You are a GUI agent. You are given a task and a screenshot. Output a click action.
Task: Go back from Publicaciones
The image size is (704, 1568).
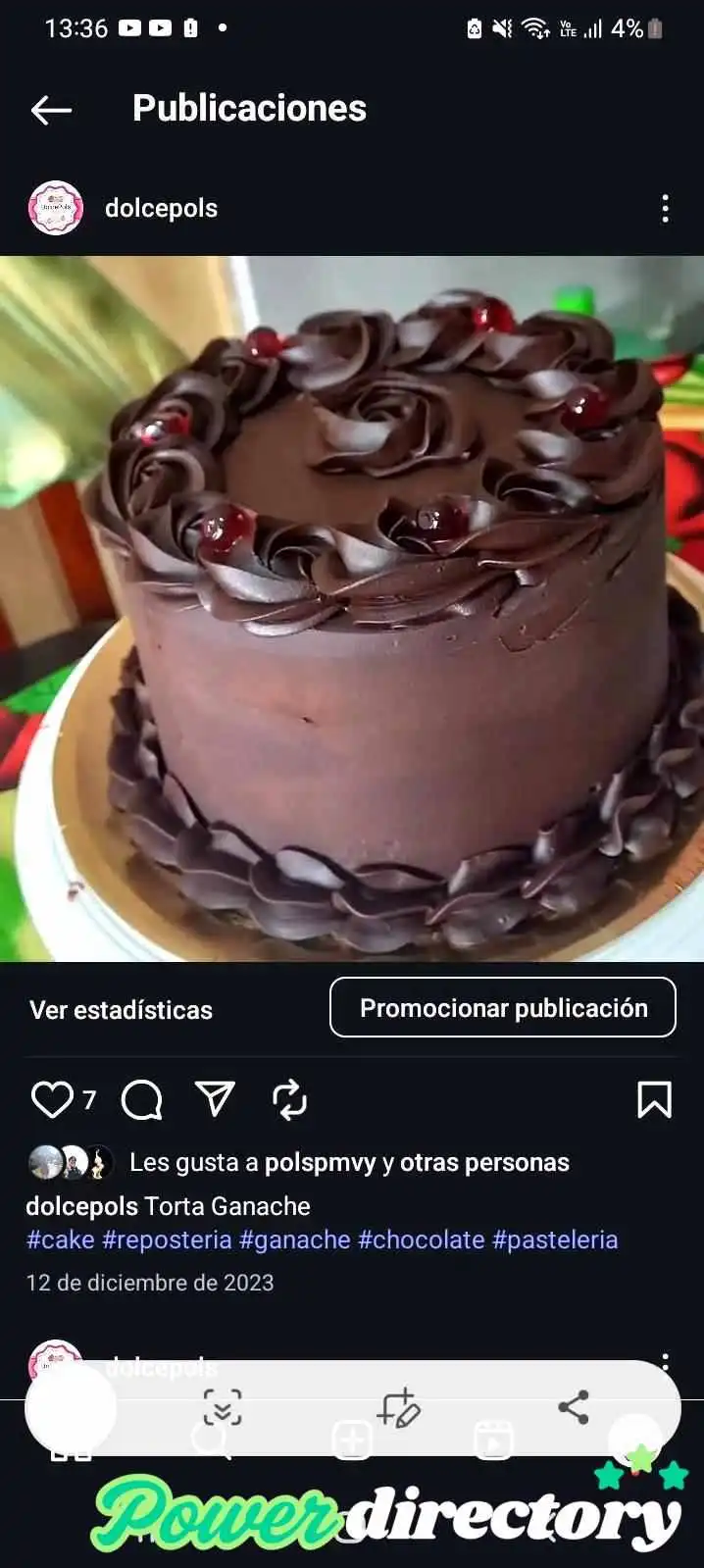(51, 110)
